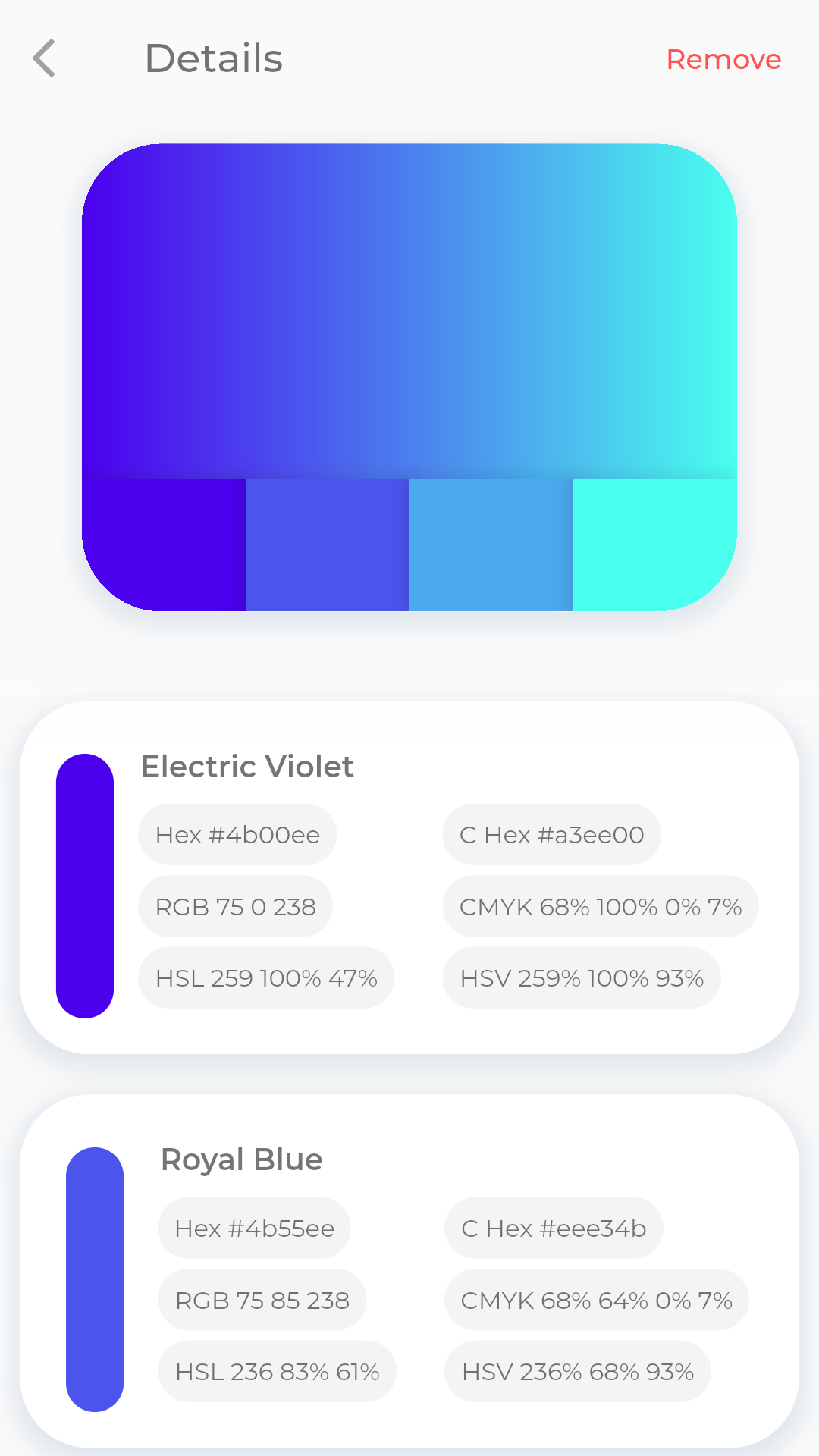Tap the HSV 236% 68% 93% chip
The width and height of the screenshot is (819, 1456).
coord(577,1371)
